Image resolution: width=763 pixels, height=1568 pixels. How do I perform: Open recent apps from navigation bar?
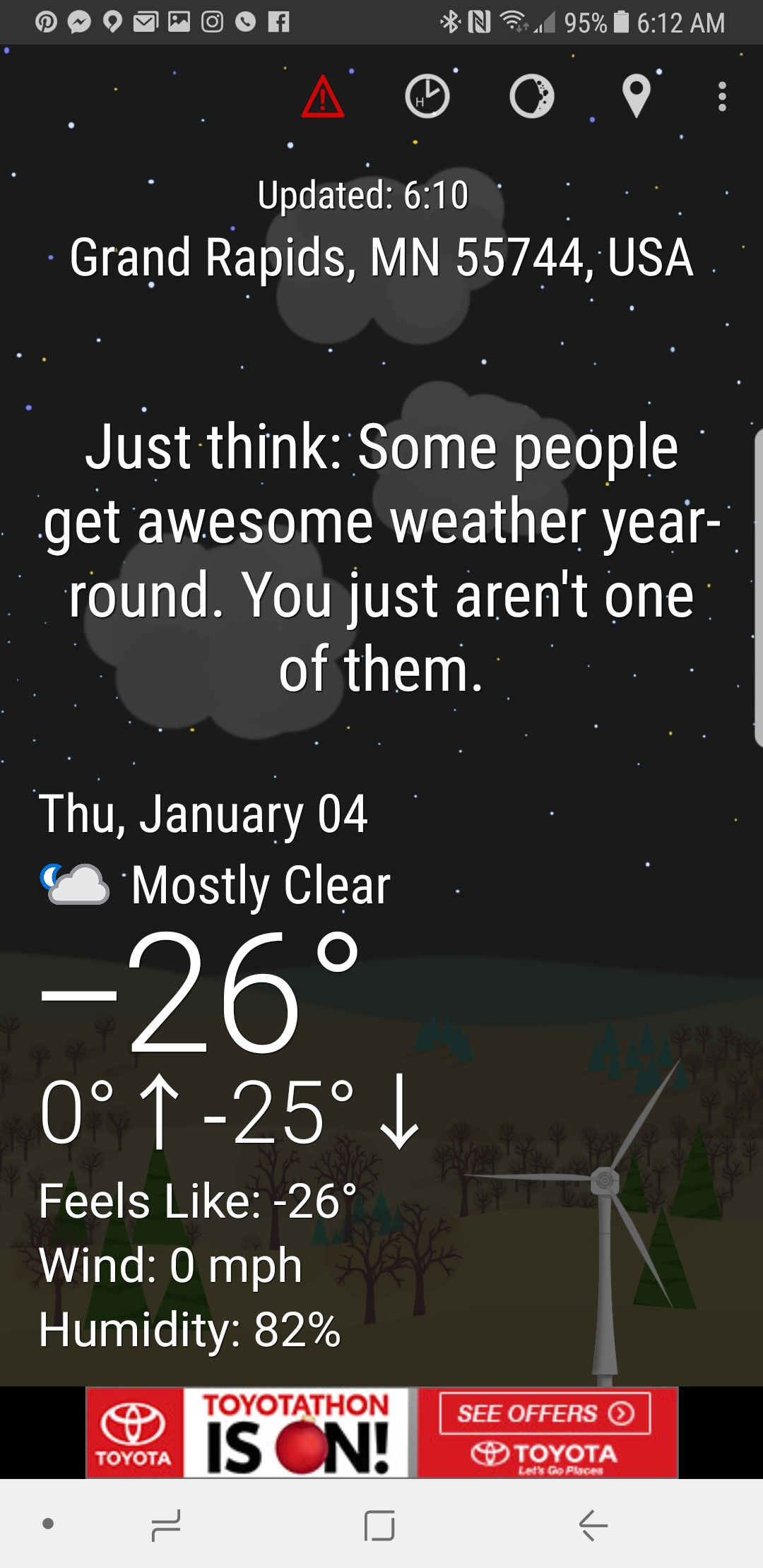pos(167,1525)
